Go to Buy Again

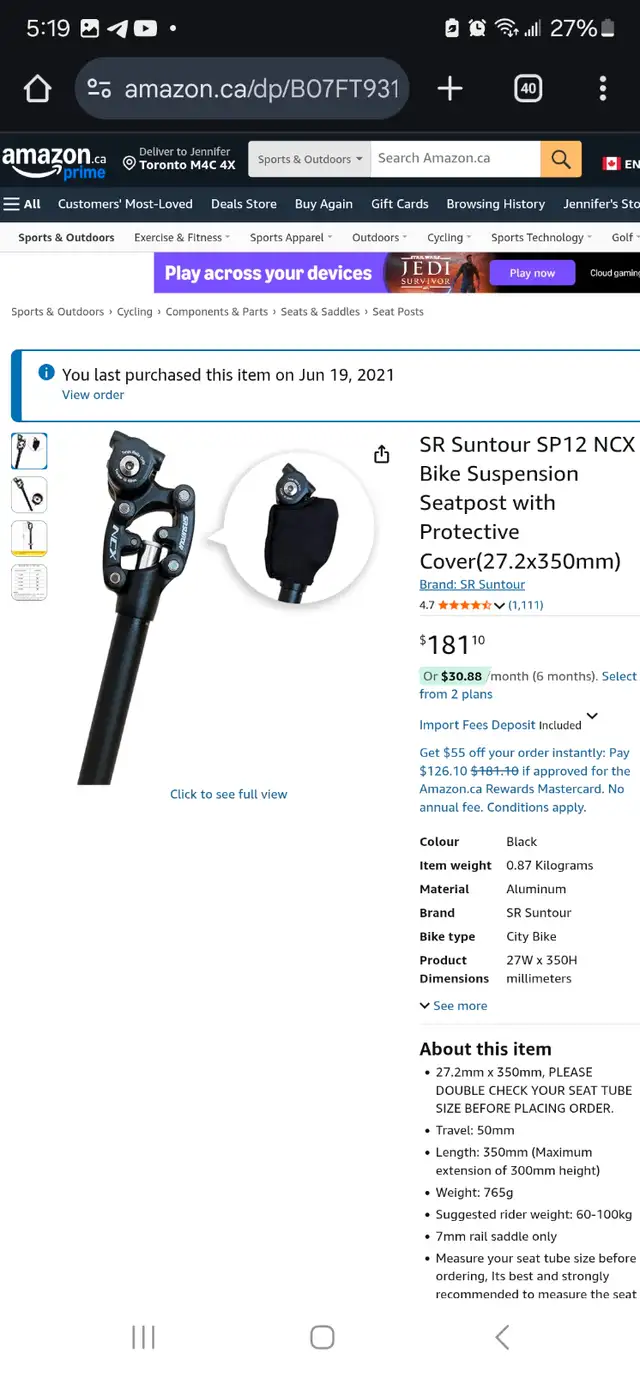[x=323, y=204]
